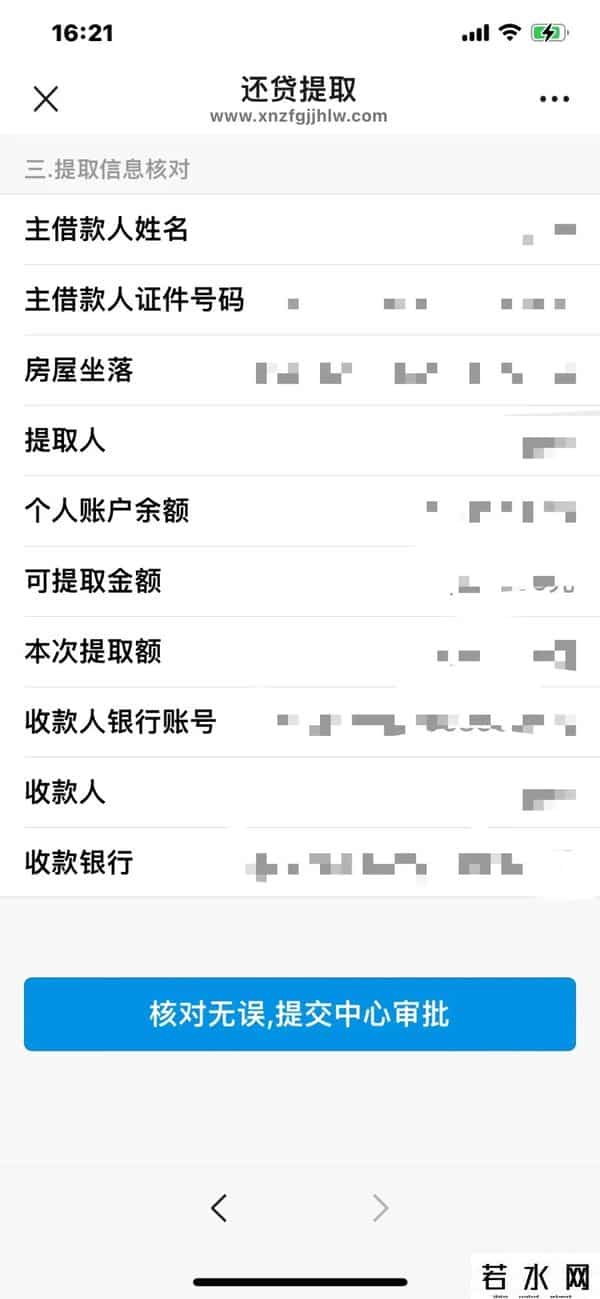Go back with the browser back arrow
Image resolution: width=600 pixels, height=1299 pixels.
pos(220,1208)
